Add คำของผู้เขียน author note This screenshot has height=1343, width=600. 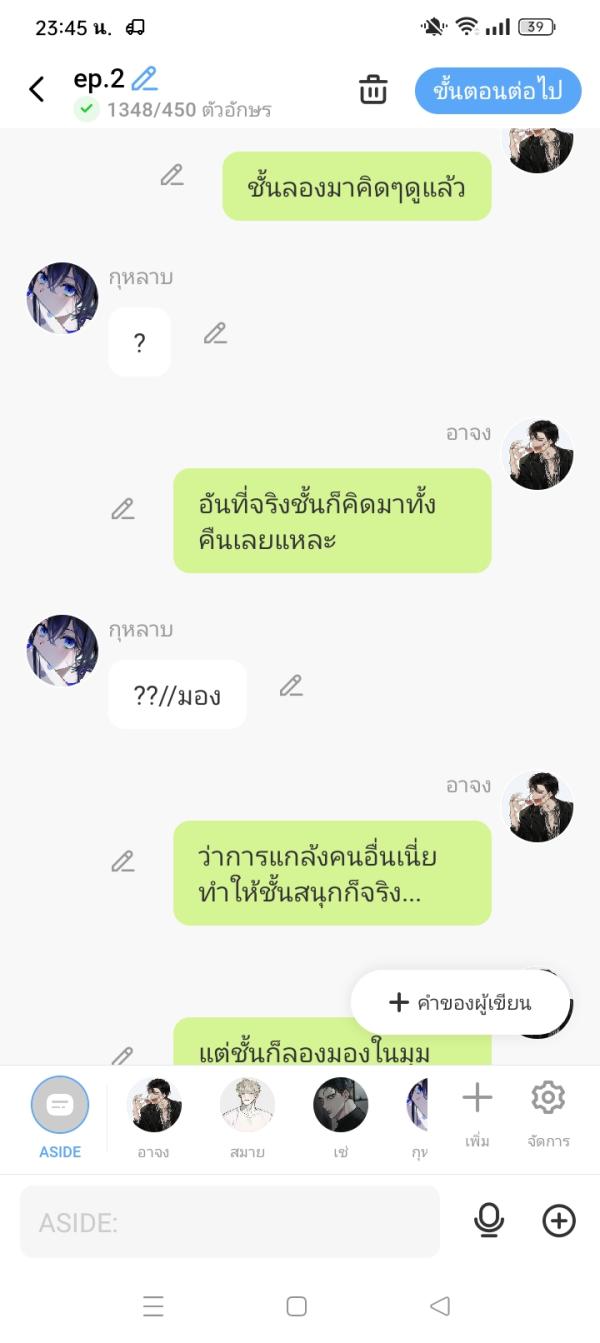[x=460, y=1002]
